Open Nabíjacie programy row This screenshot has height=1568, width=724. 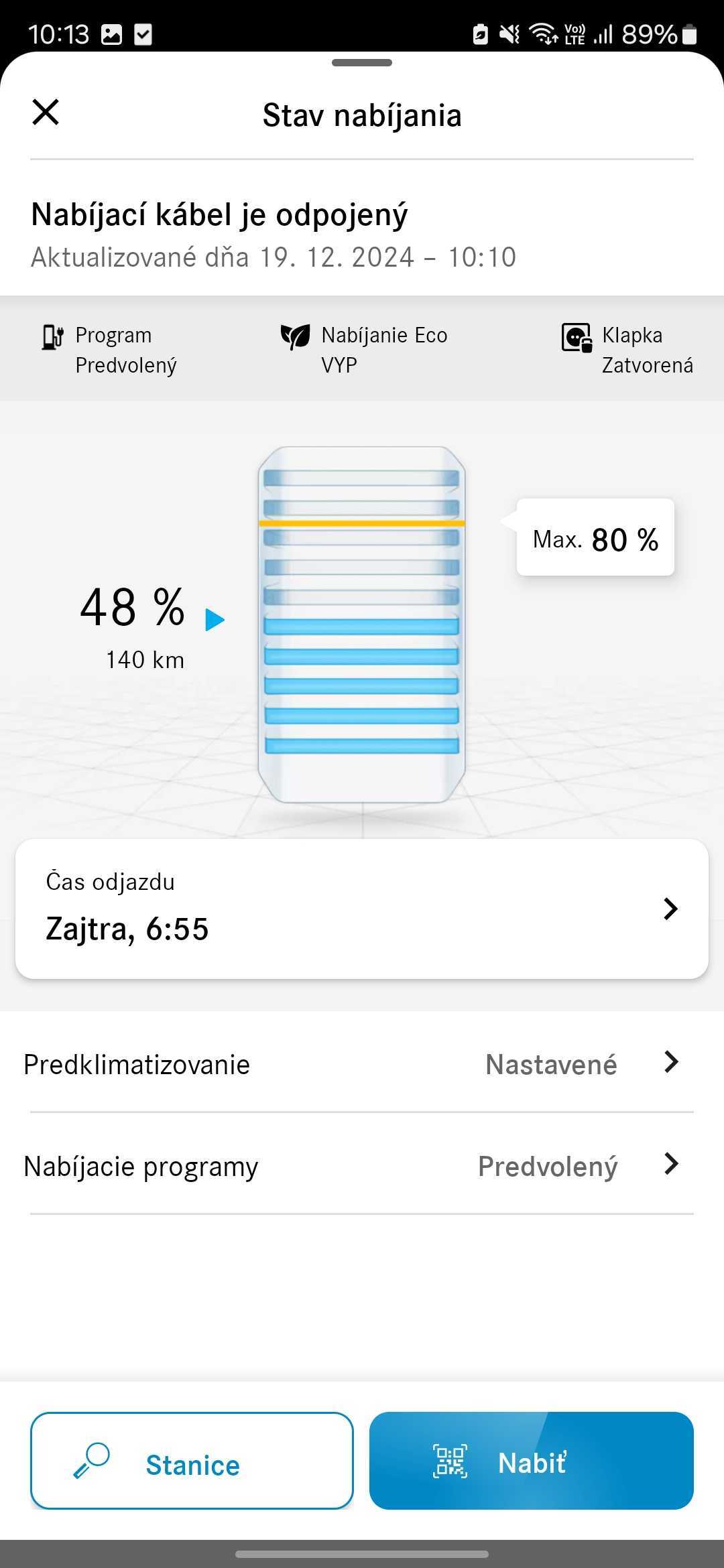click(x=362, y=1165)
